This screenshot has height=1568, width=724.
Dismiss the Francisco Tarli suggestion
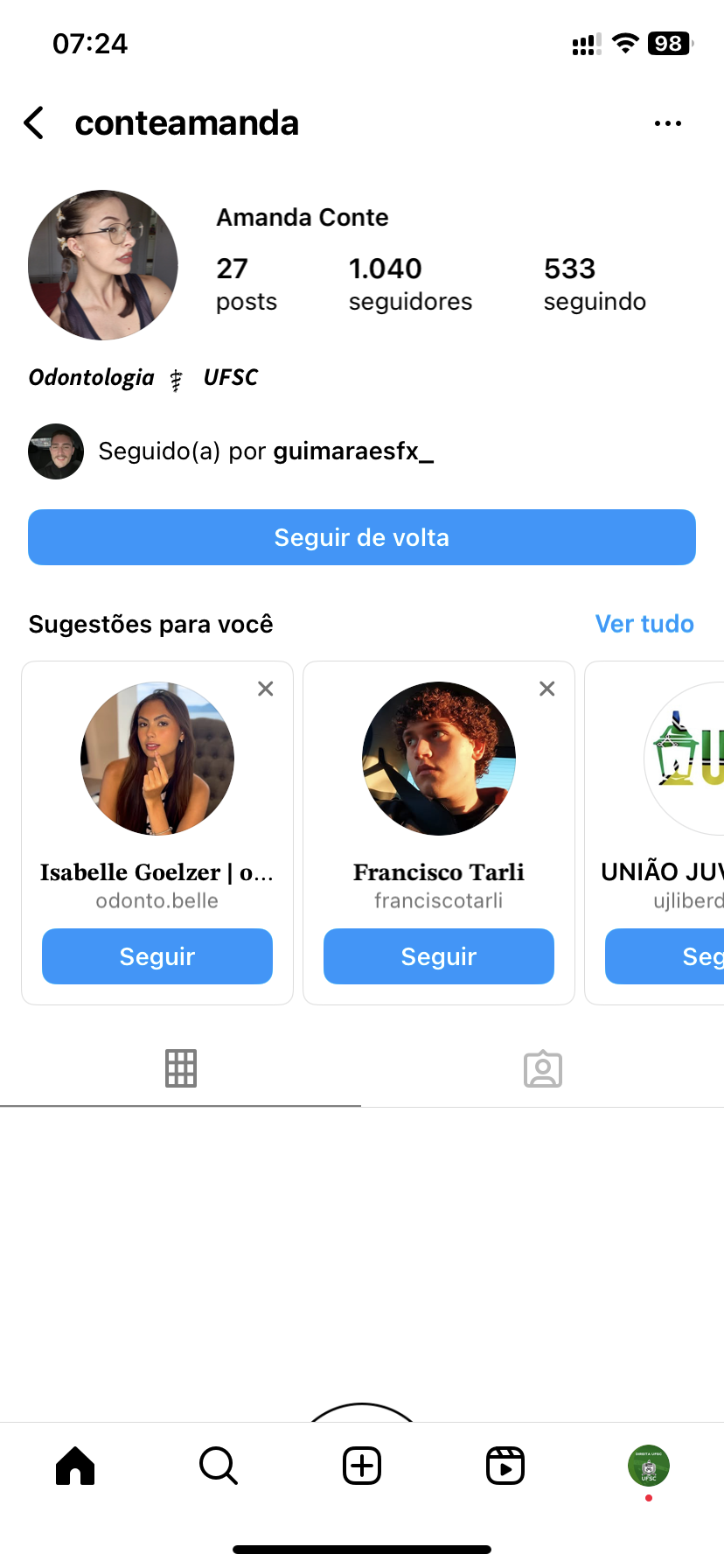tap(547, 689)
